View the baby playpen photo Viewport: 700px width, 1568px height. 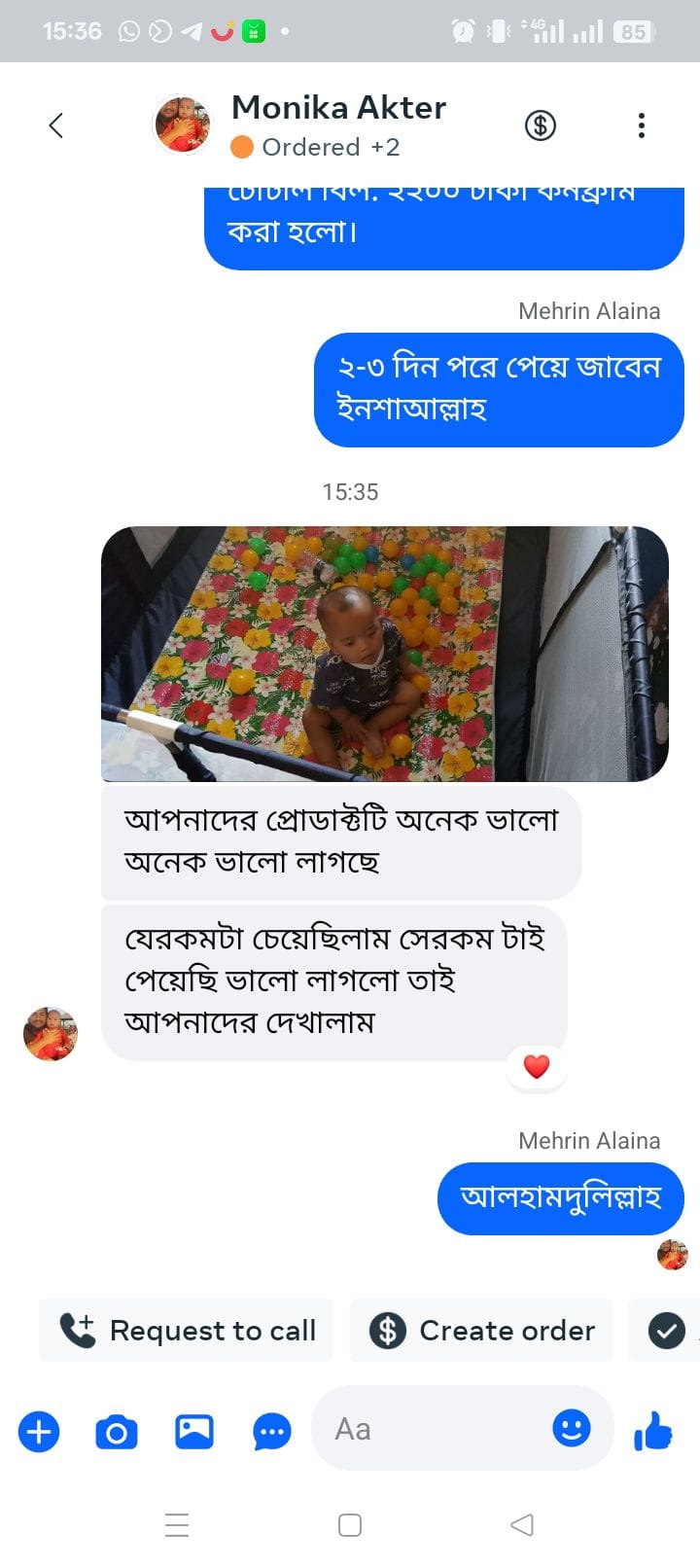coord(385,654)
